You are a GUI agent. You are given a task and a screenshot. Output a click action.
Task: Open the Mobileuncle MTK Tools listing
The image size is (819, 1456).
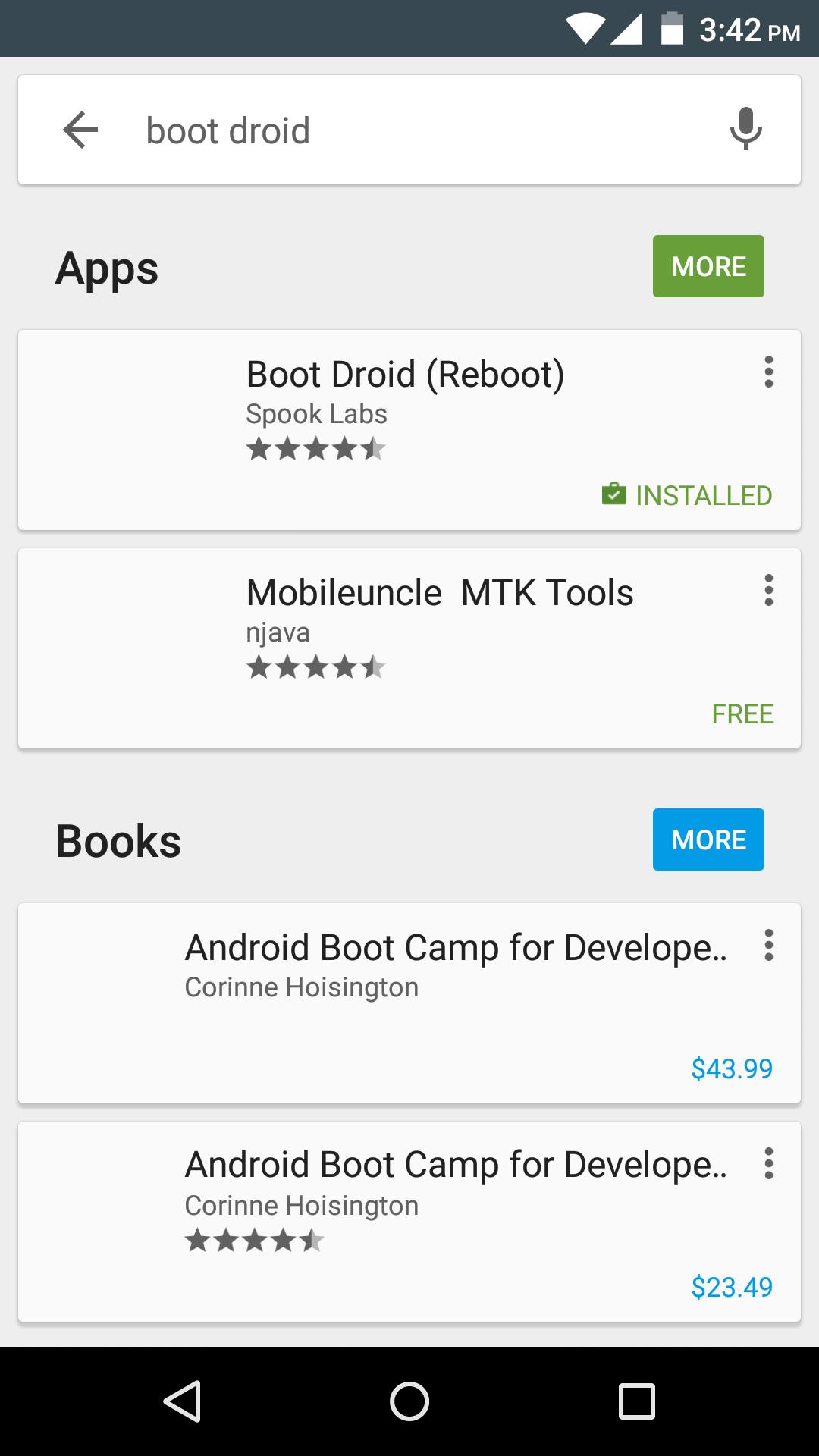pyautogui.click(x=440, y=592)
